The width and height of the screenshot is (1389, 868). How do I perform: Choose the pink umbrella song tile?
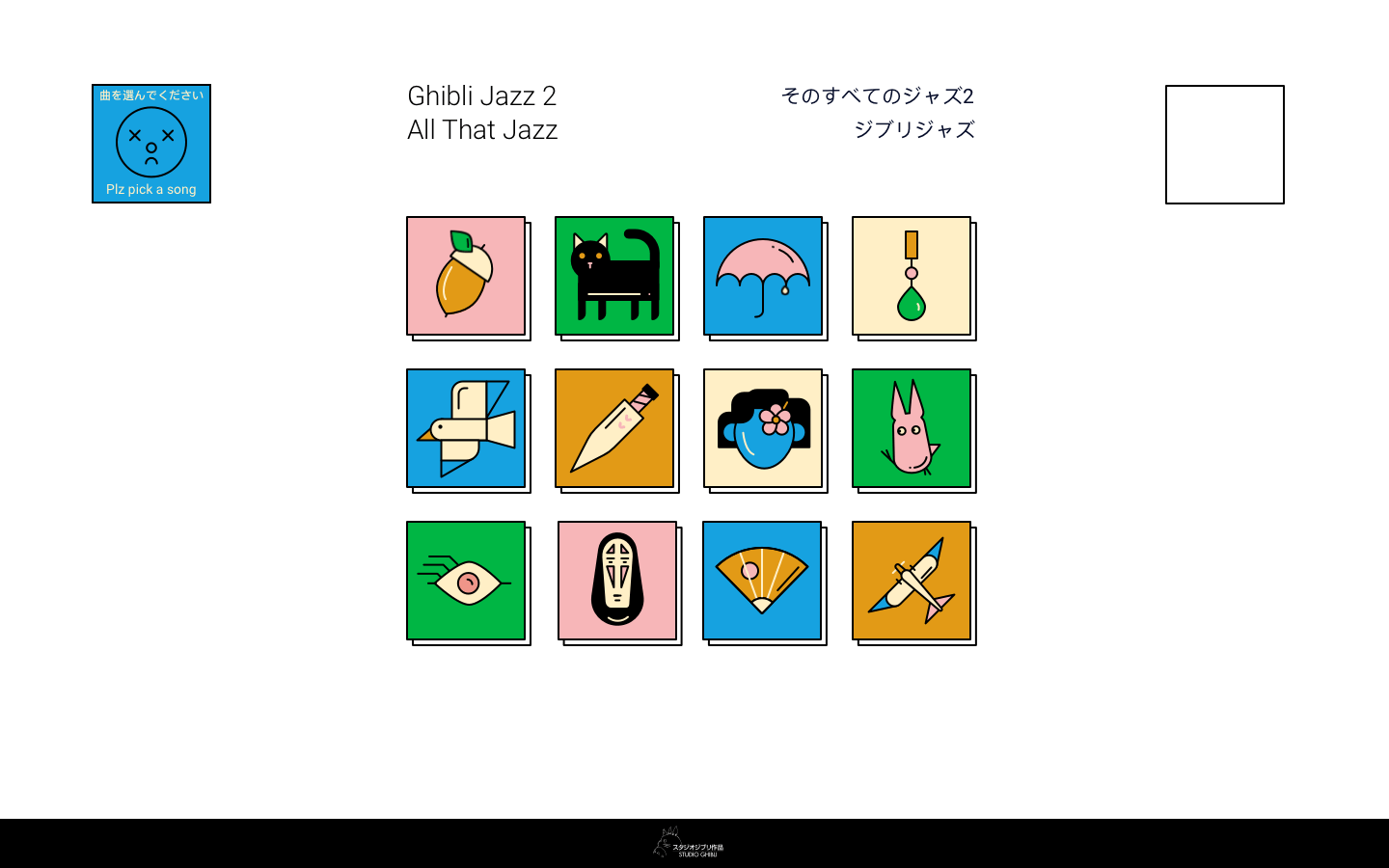[763, 276]
